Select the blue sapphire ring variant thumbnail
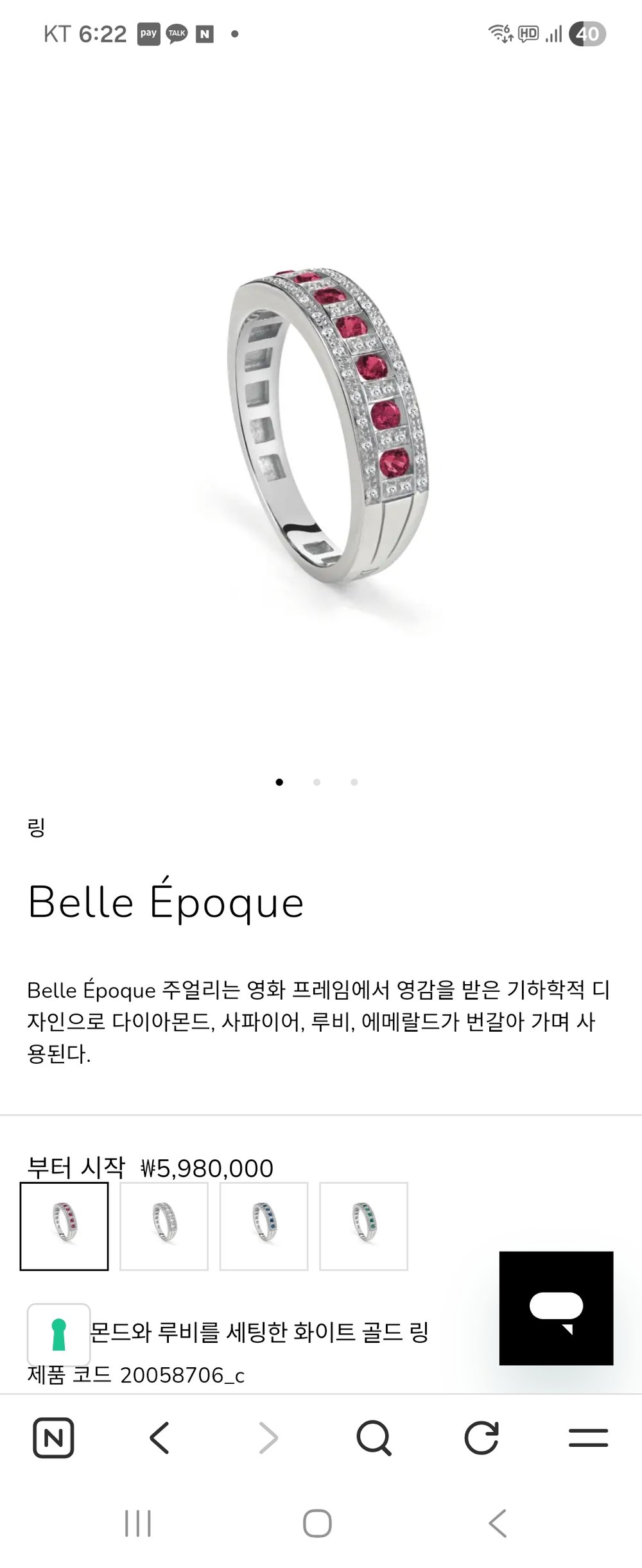 coord(264,1226)
